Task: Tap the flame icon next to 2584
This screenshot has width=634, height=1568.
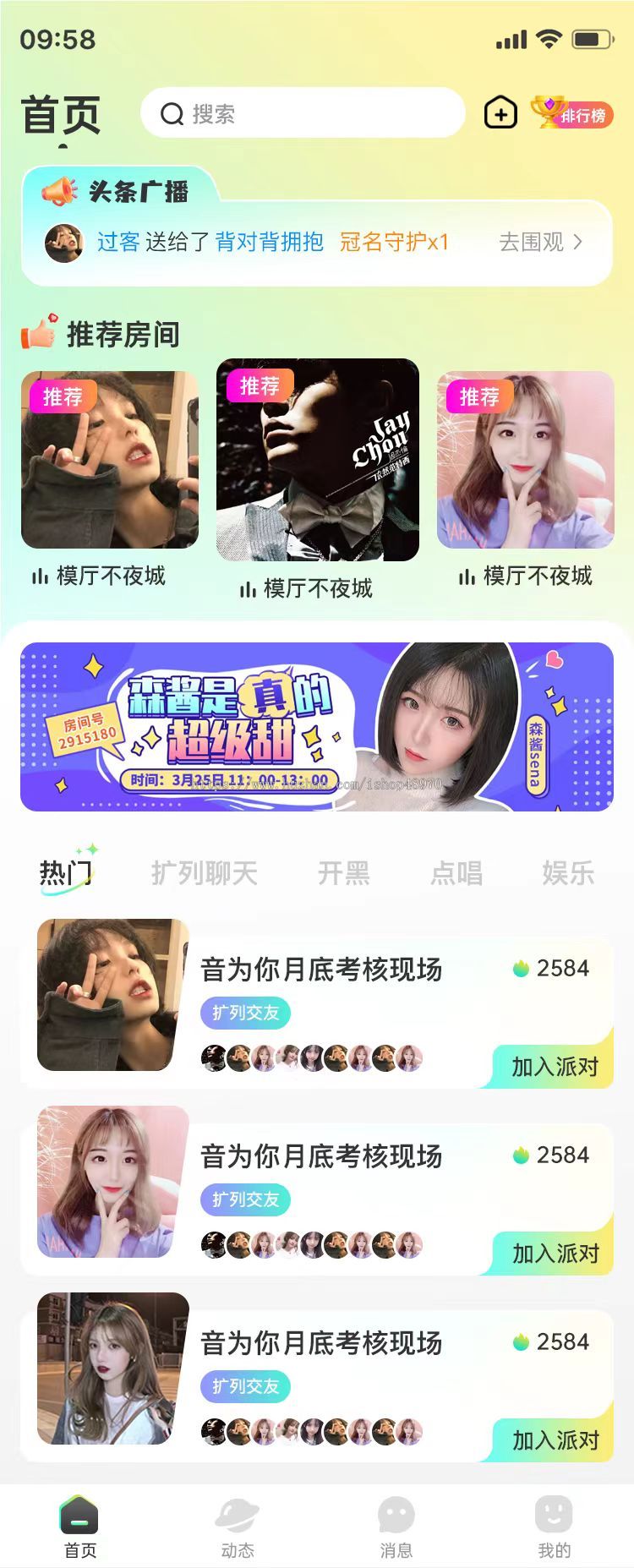Action: [x=521, y=968]
